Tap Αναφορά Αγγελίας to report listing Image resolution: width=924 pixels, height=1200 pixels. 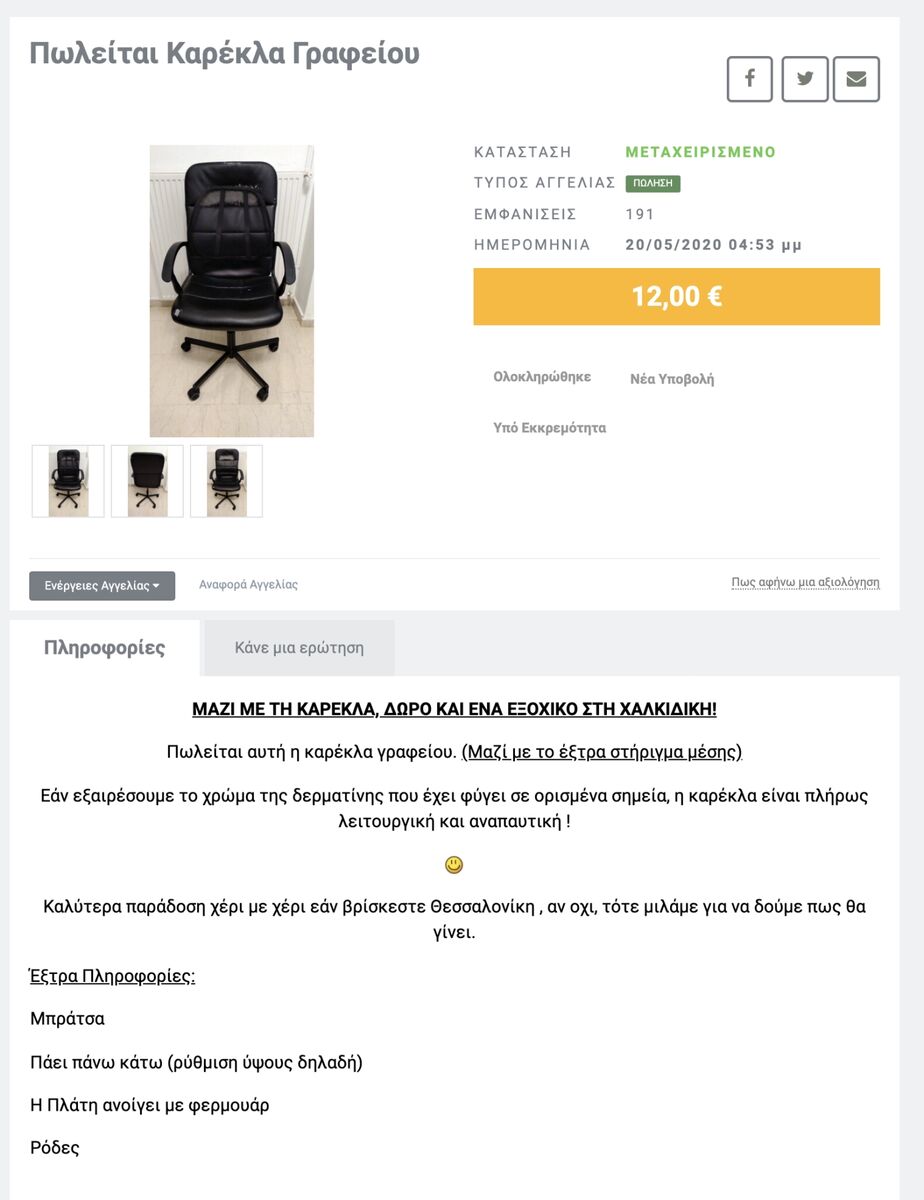tap(248, 585)
